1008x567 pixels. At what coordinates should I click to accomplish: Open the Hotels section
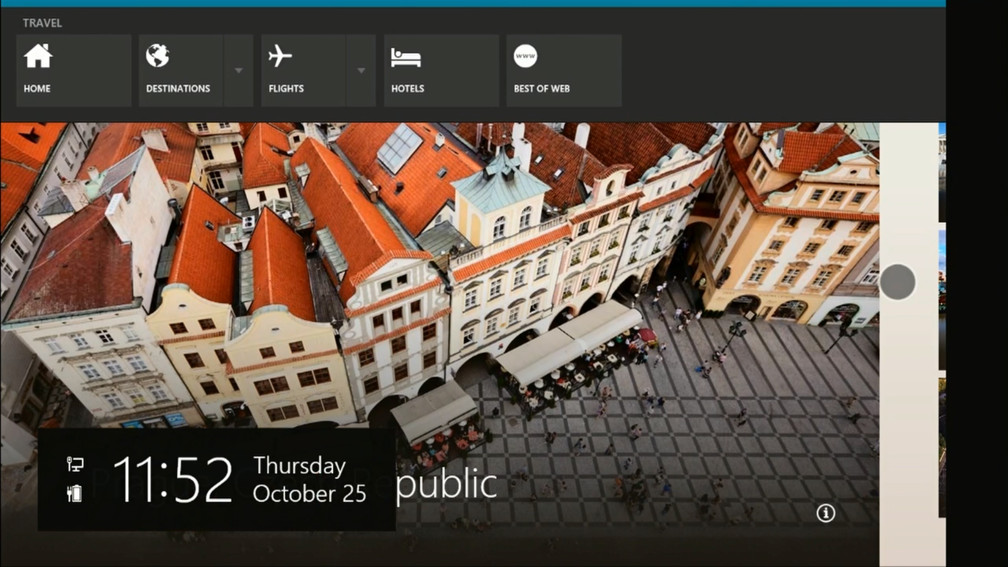tap(441, 70)
